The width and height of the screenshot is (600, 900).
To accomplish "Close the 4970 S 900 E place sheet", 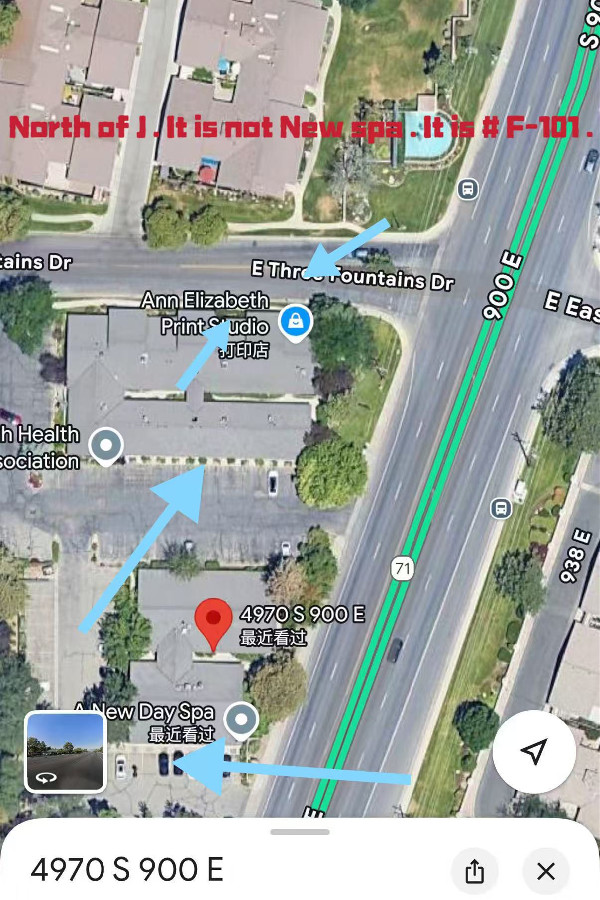I will 546,871.
